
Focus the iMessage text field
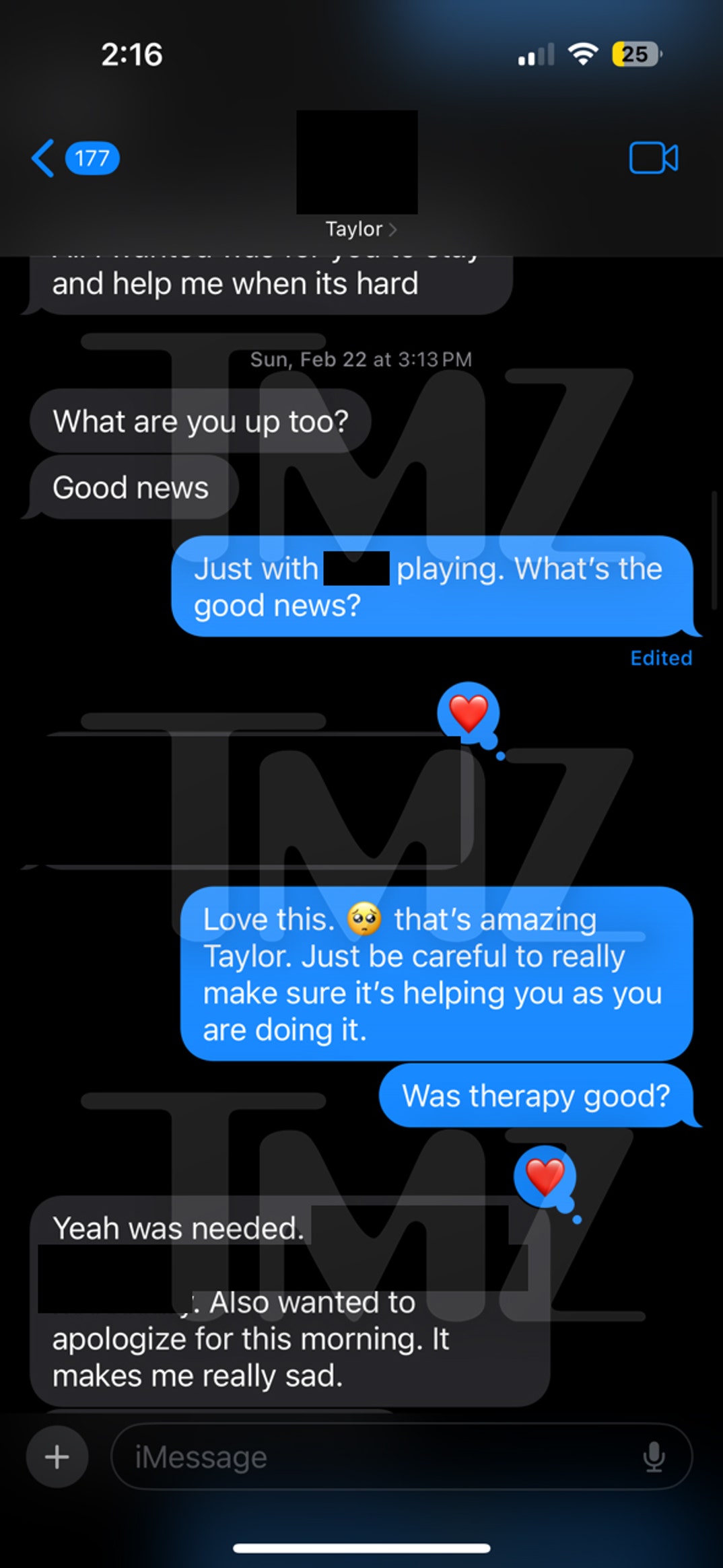click(377, 1457)
